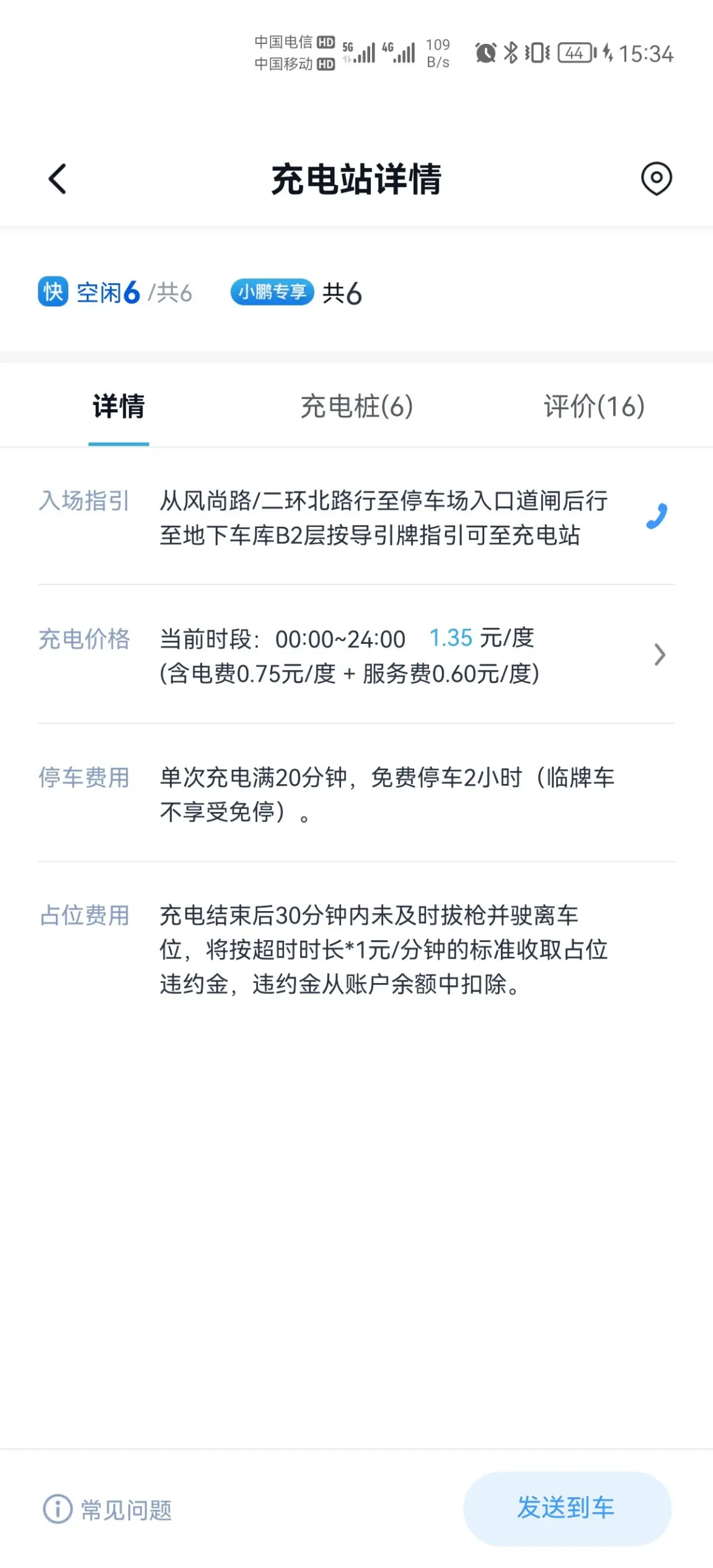The height and width of the screenshot is (1568, 713).
Task: Switch to the 充电桩(6) tab
Action: click(x=356, y=407)
